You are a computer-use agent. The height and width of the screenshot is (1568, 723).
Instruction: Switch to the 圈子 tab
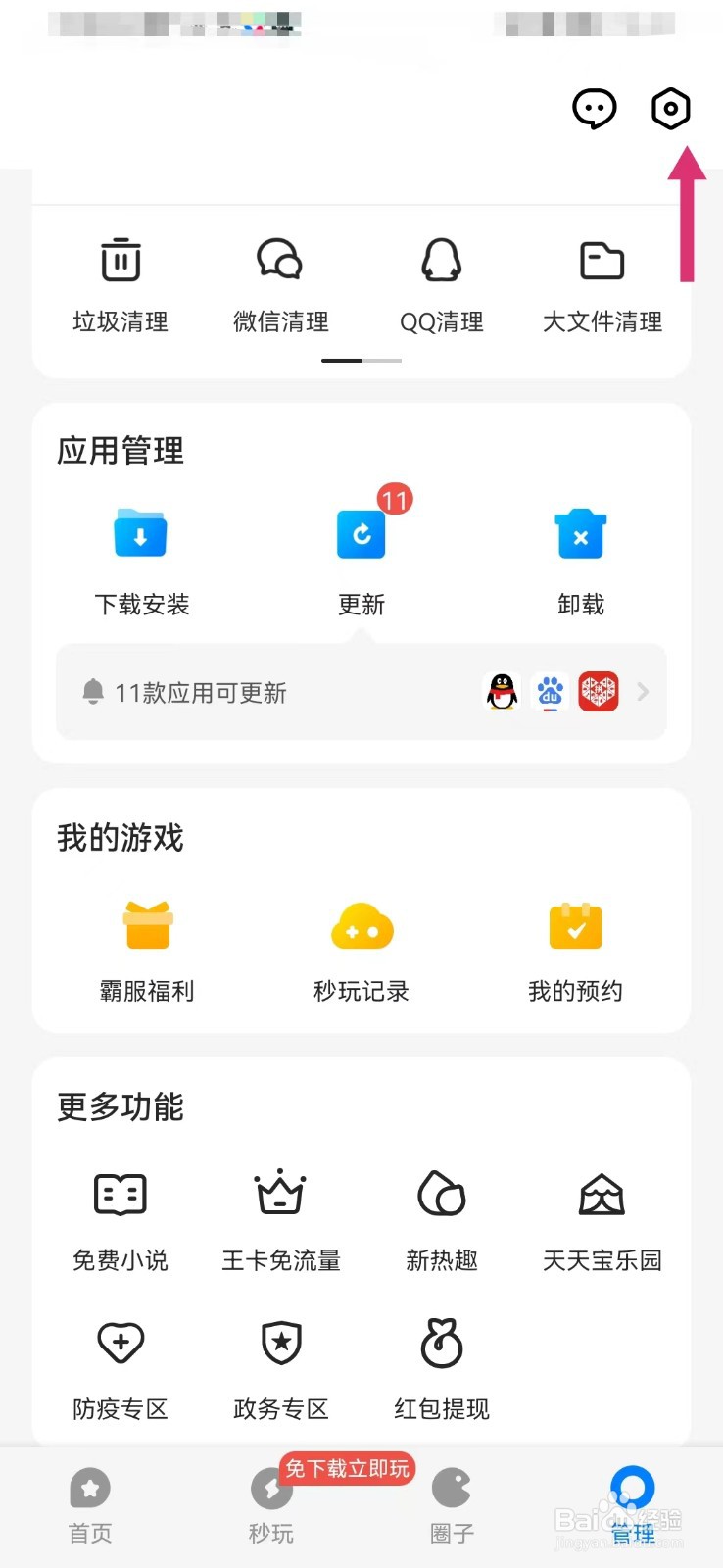tap(452, 1506)
